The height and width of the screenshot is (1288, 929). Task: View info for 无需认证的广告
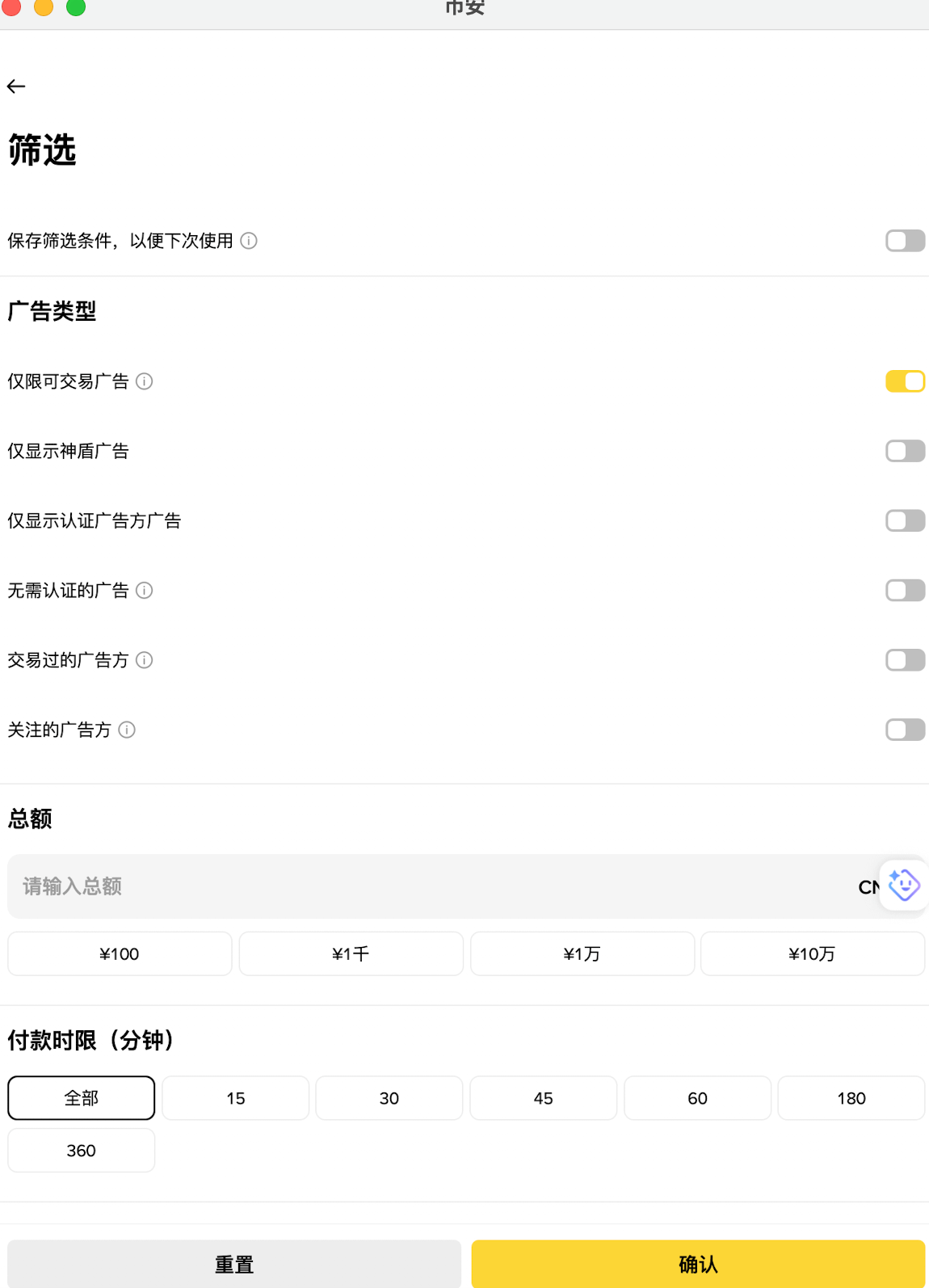pos(145,591)
